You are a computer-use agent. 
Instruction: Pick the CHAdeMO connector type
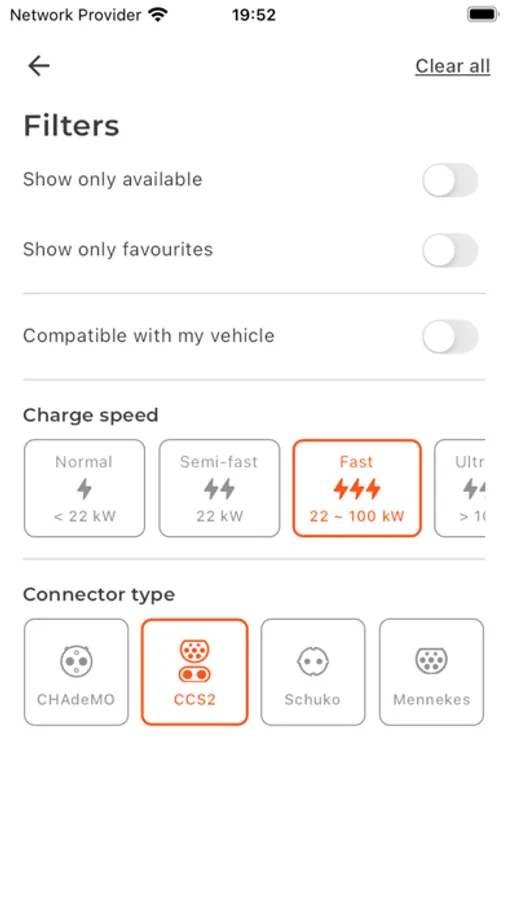coord(76,672)
